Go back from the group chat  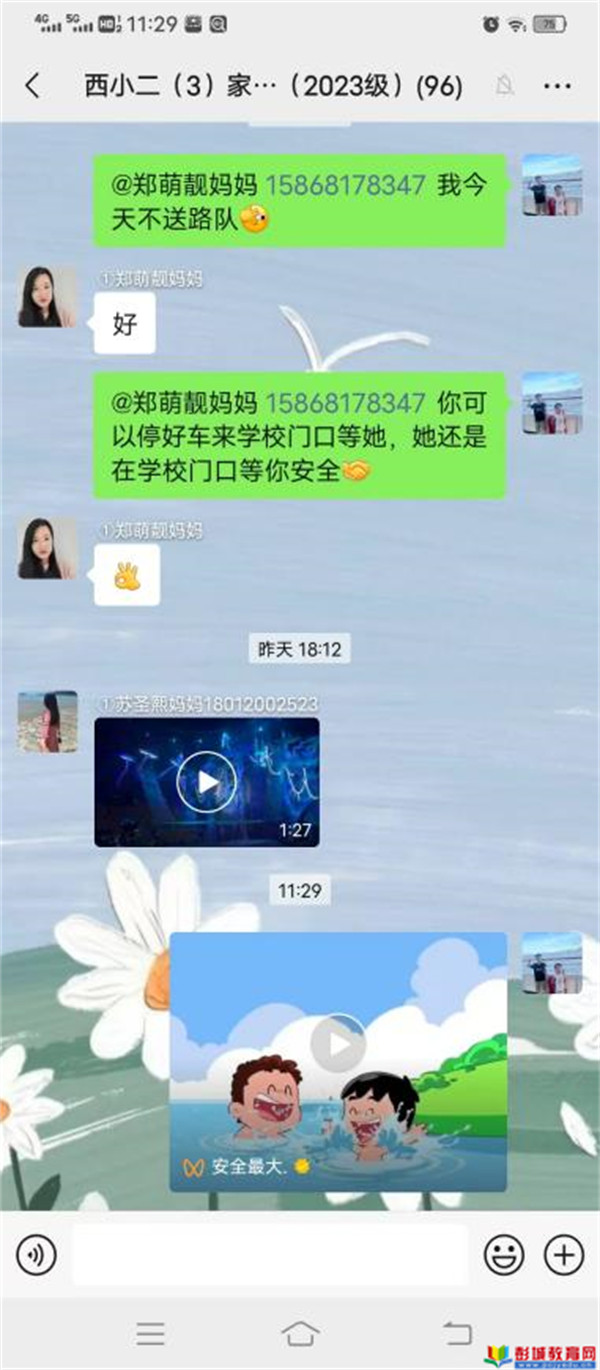[x=33, y=86]
